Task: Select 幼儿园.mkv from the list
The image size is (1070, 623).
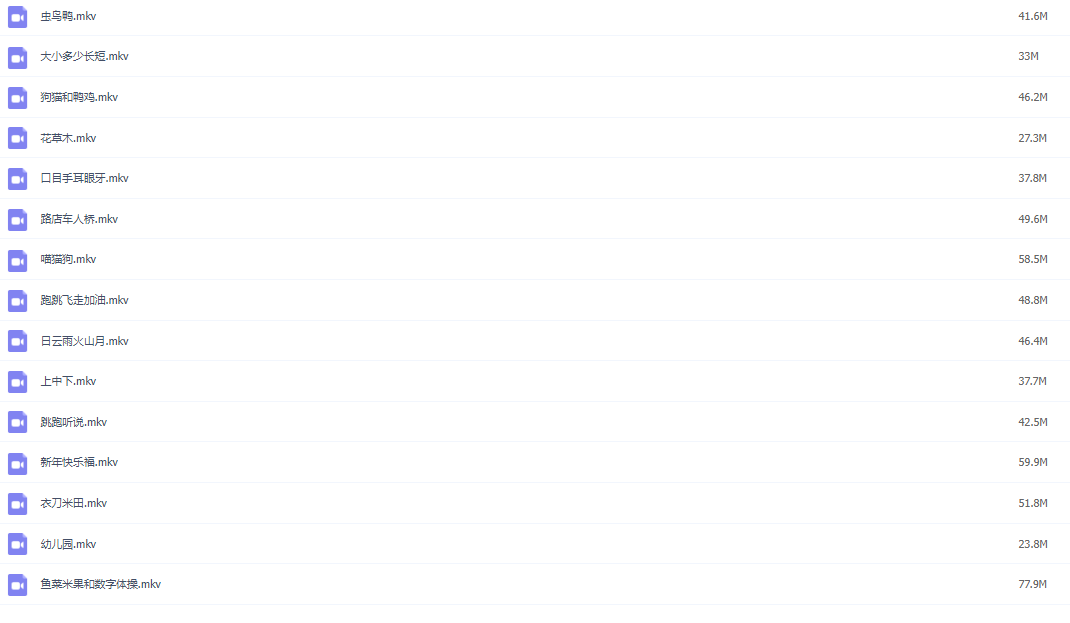Action: (68, 544)
